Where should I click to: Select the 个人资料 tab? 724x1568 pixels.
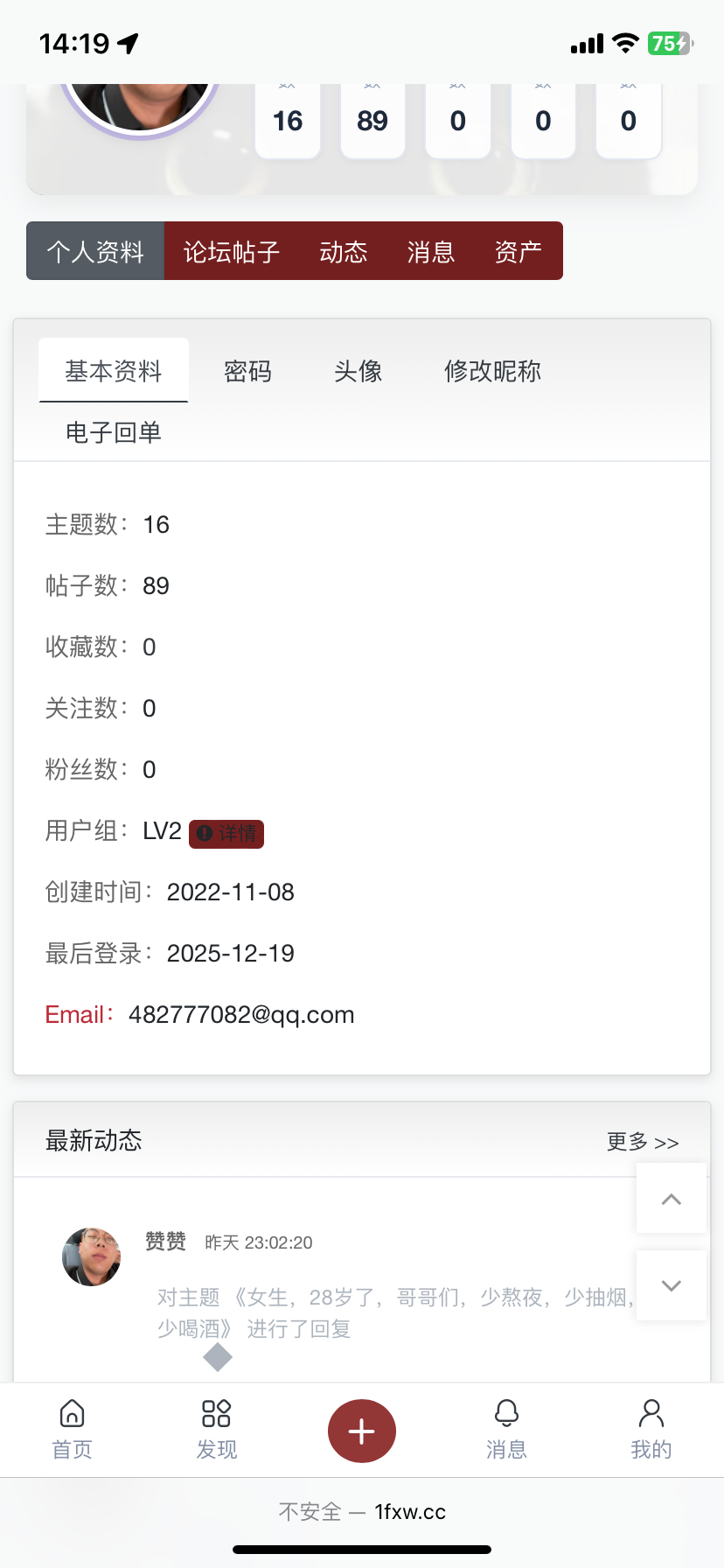click(x=95, y=252)
